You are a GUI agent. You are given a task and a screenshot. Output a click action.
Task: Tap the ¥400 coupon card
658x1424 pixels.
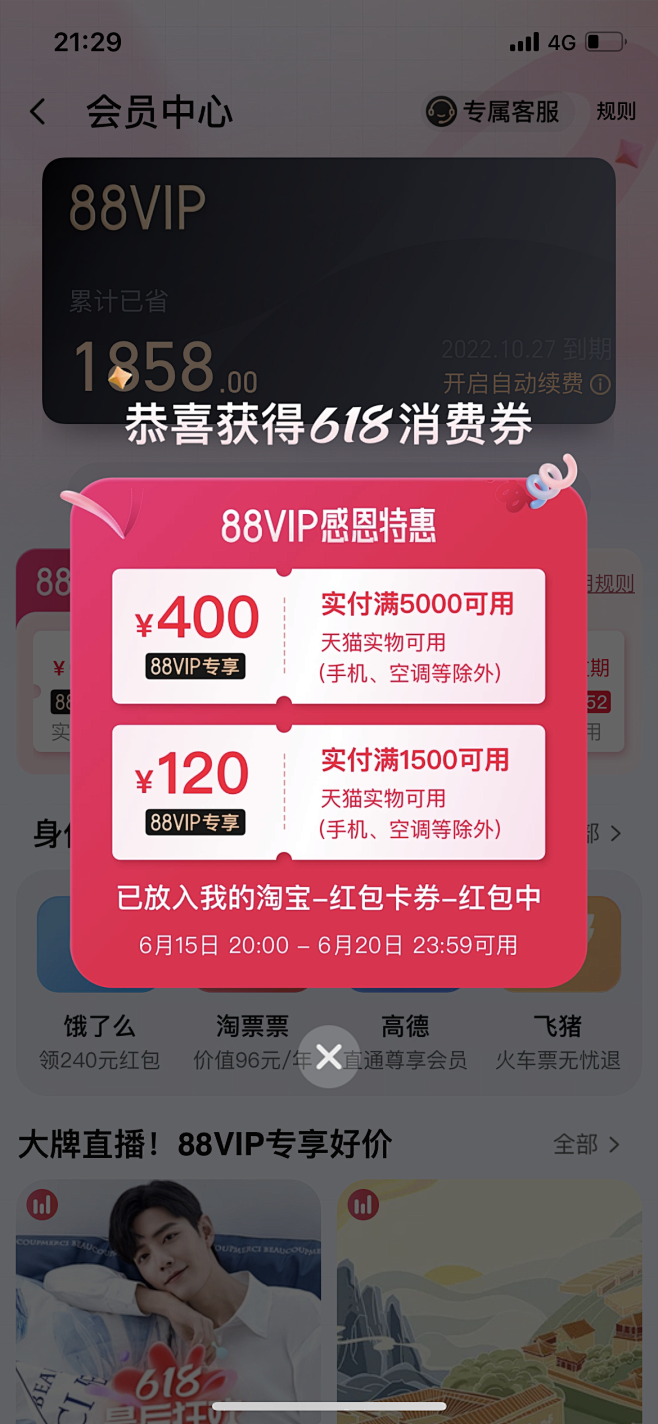coord(328,636)
